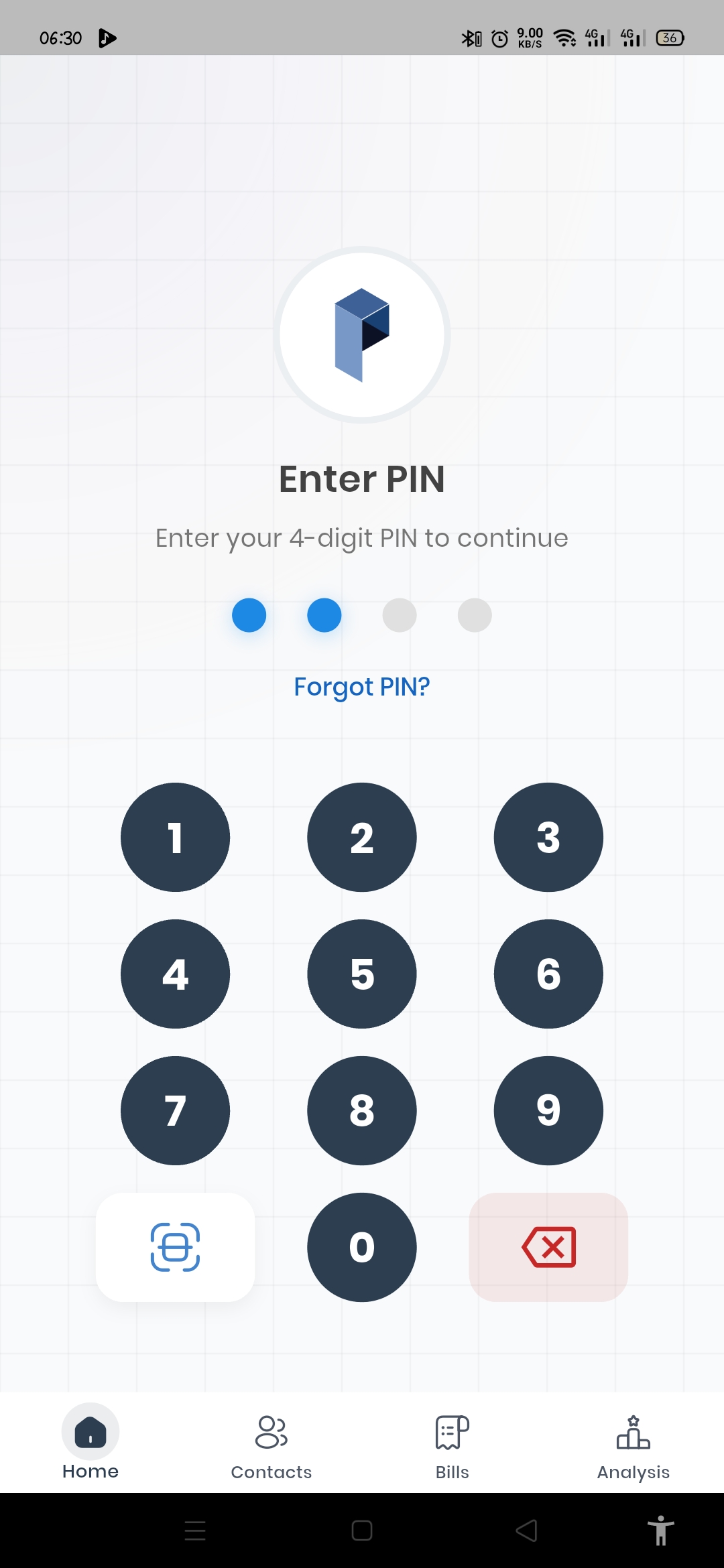
Task: Use the face scan unlock button
Action: point(175,1247)
